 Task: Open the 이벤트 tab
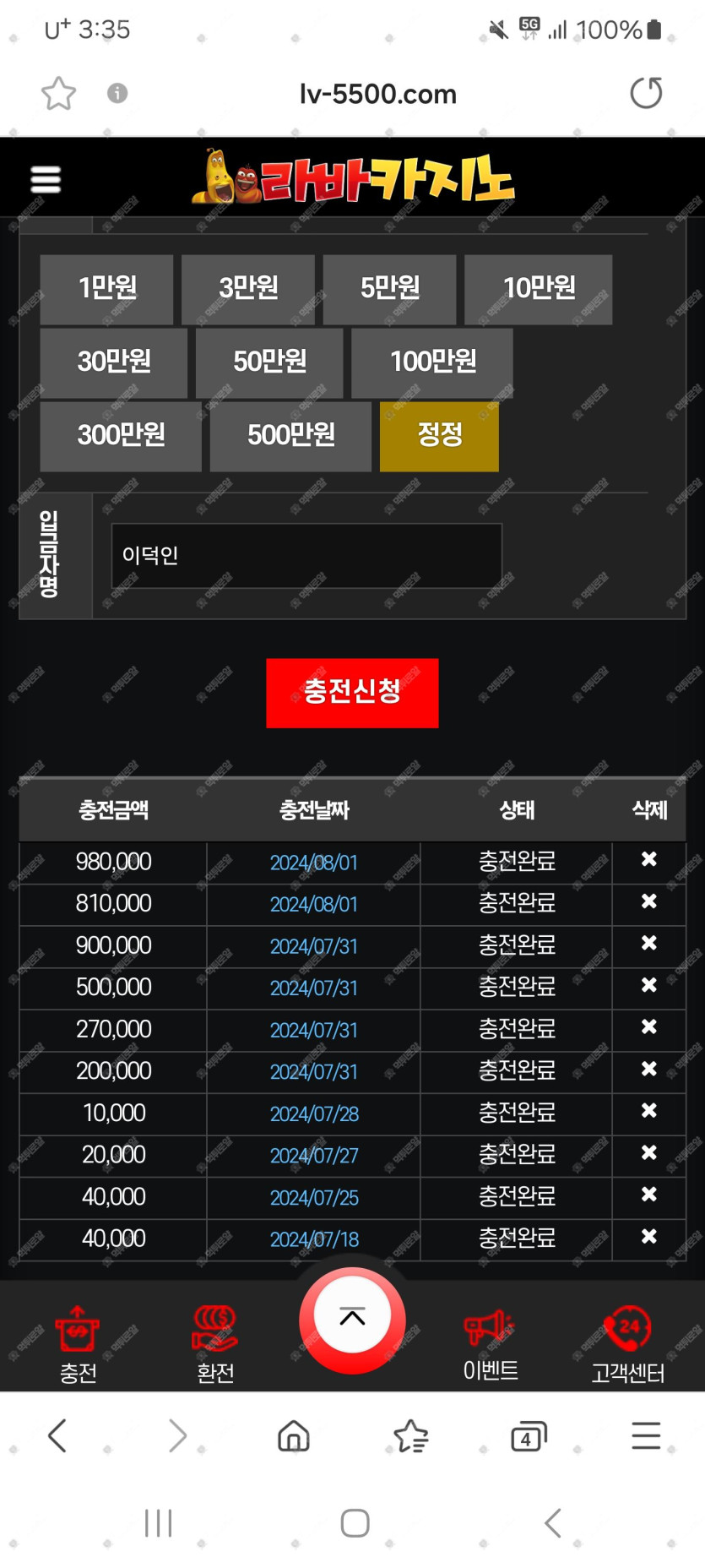point(491,1344)
